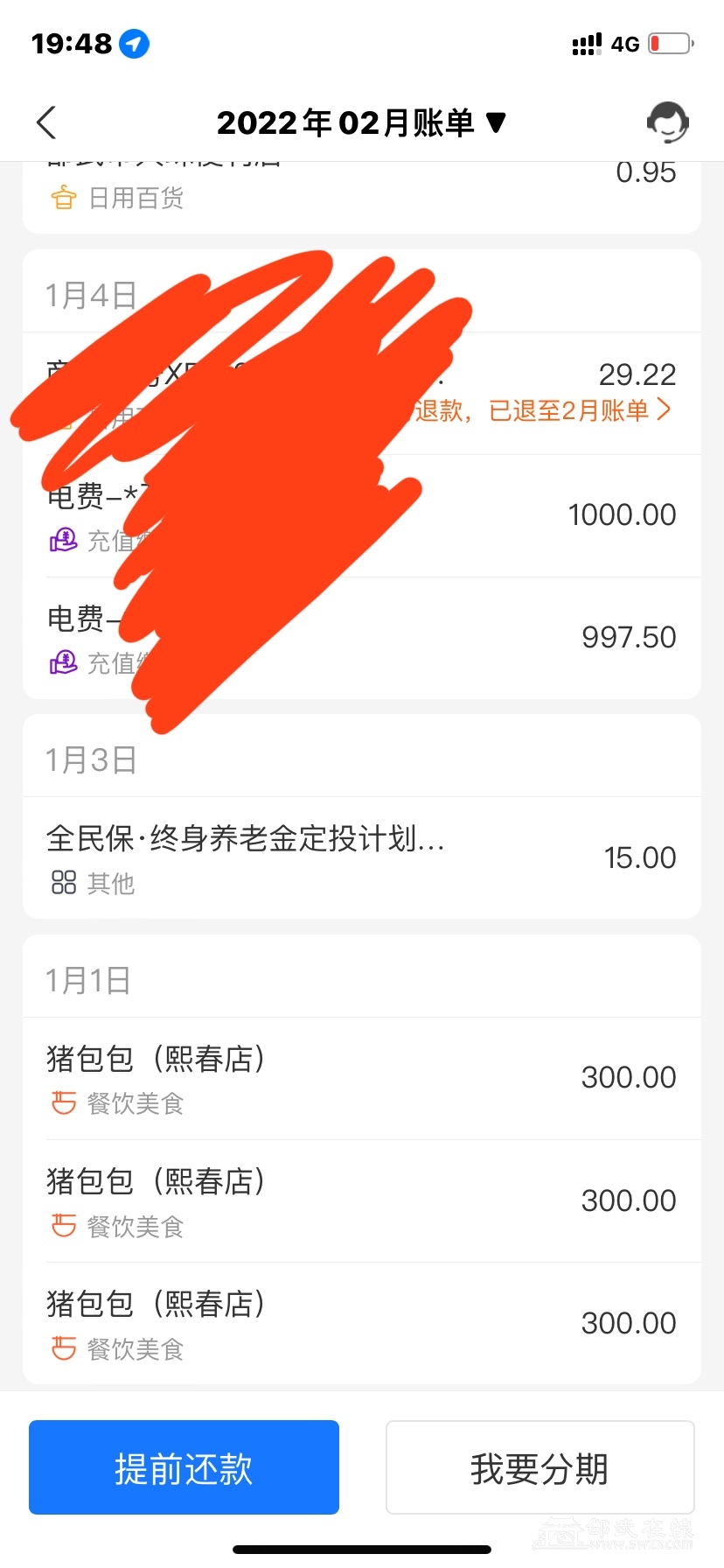
Task: Open the 已退至2月账单 refund link
Action: click(579, 410)
